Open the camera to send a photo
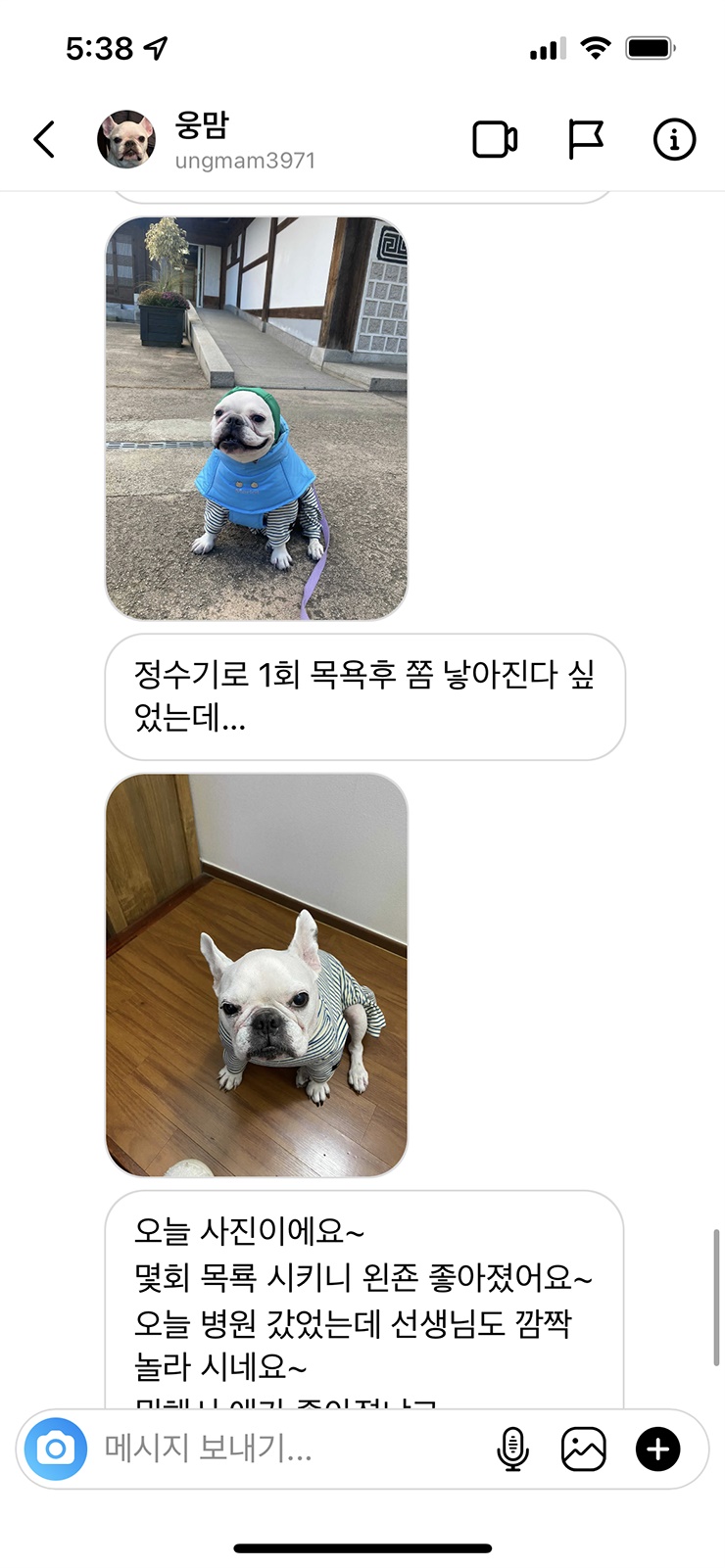Viewport: 725px width, 1568px height. [56, 1449]
